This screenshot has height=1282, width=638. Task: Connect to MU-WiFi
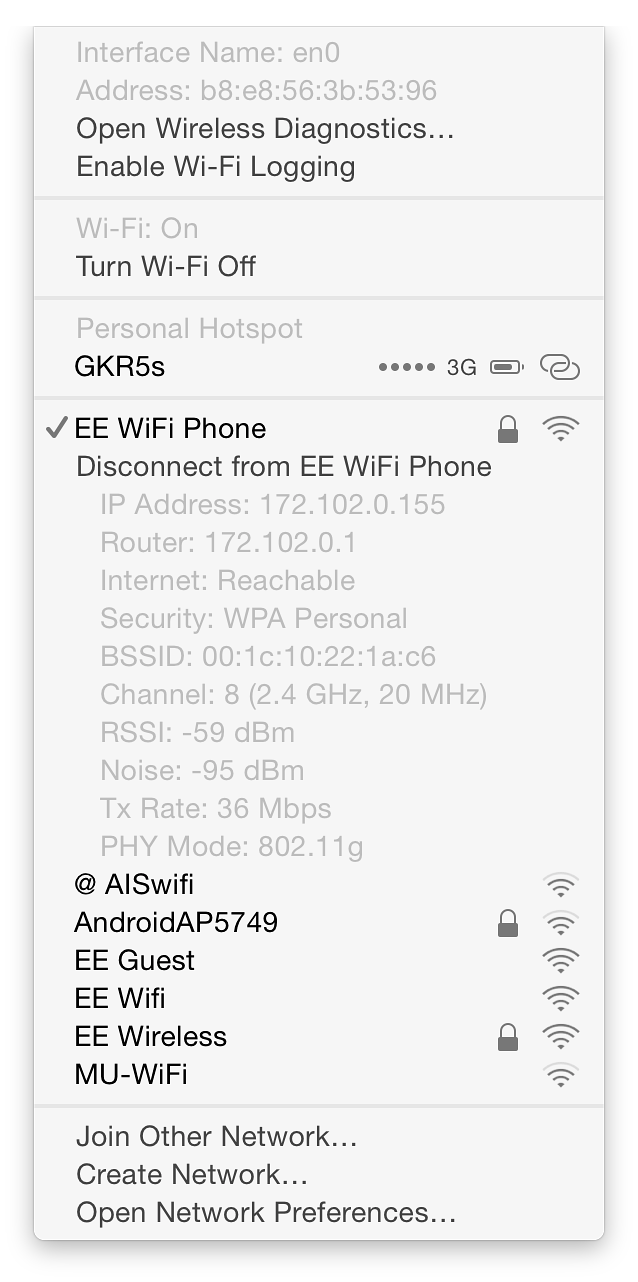131,1075
